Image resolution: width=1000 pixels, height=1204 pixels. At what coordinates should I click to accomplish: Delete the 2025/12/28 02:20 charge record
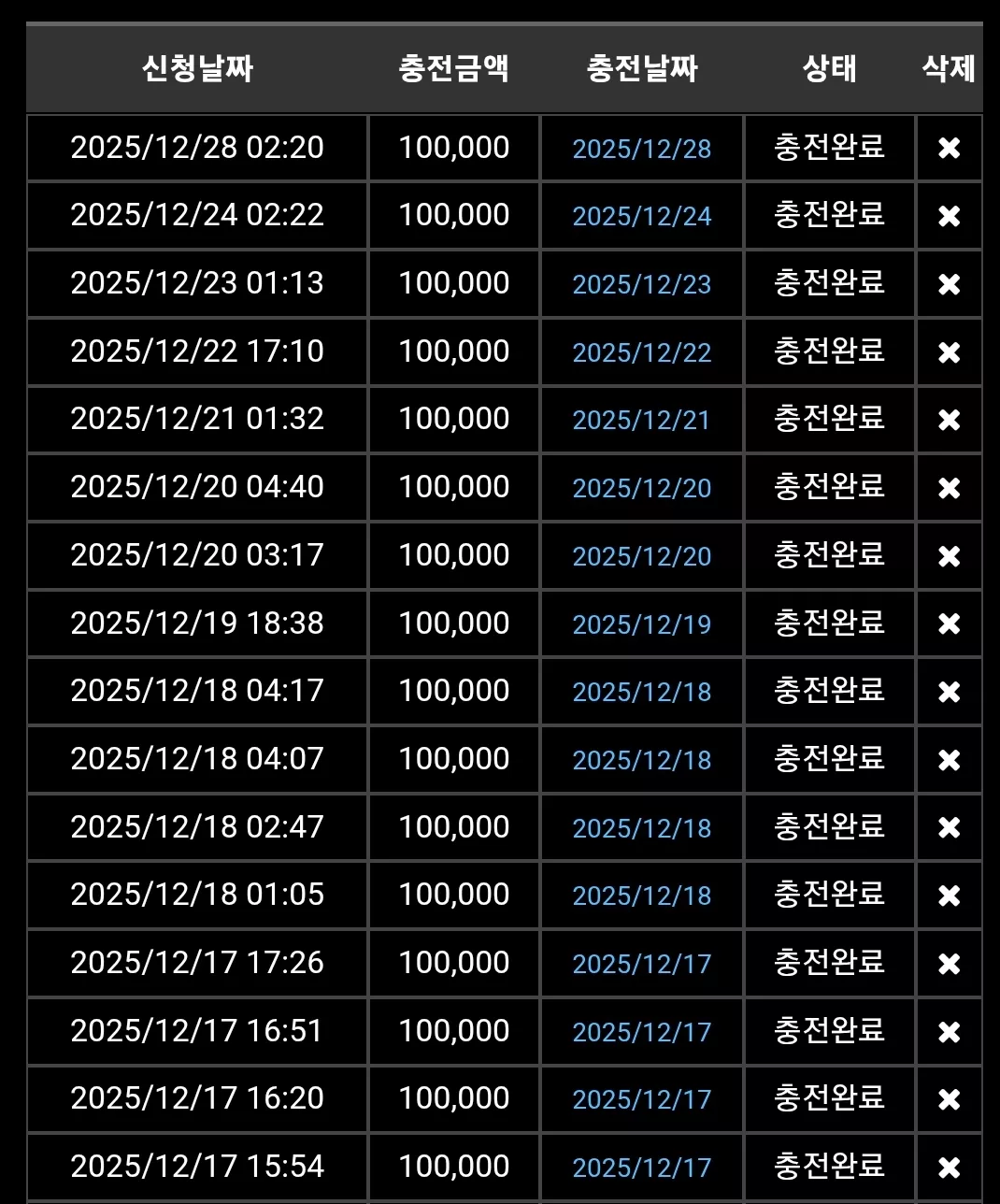pyautogui.click(x=949, y=148)
